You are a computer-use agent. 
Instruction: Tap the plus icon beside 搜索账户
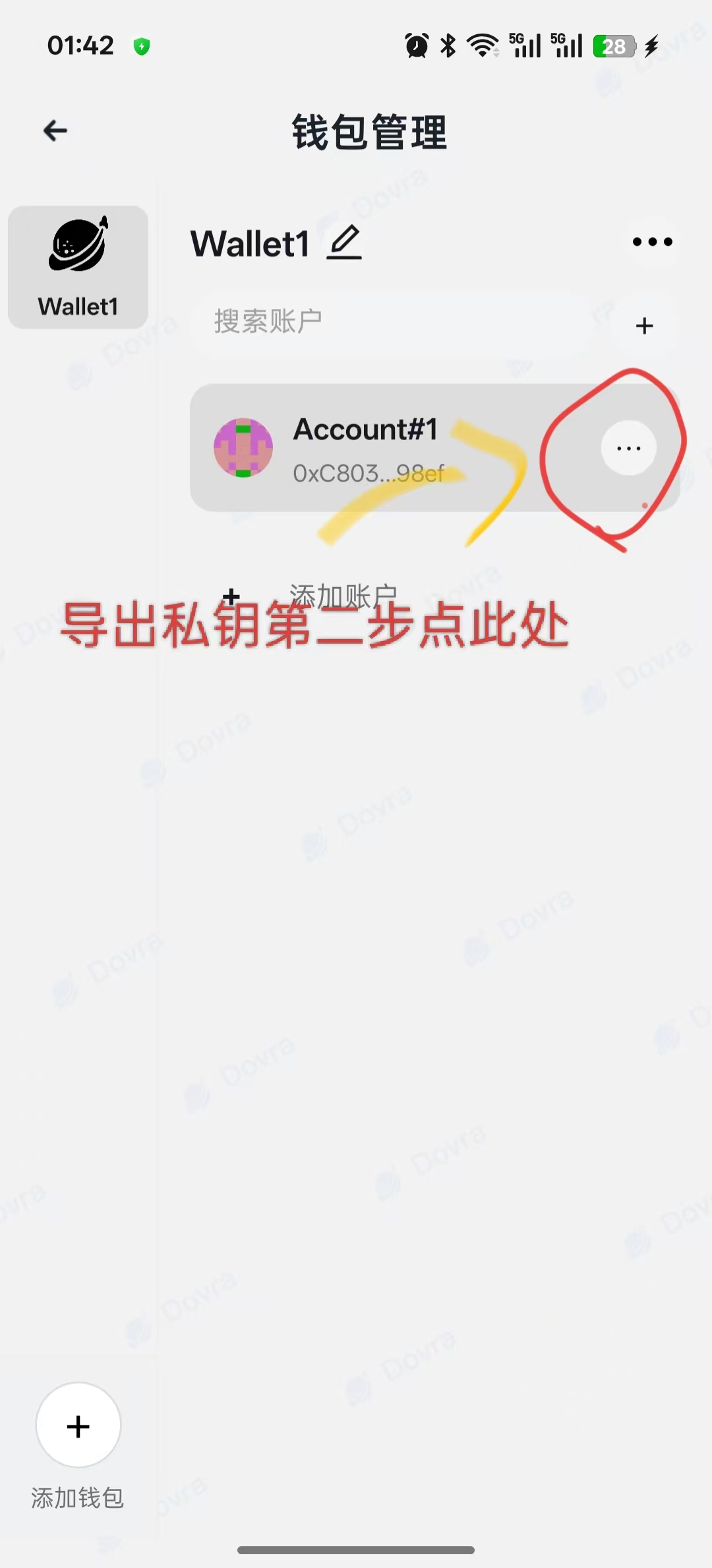[644, 325]
